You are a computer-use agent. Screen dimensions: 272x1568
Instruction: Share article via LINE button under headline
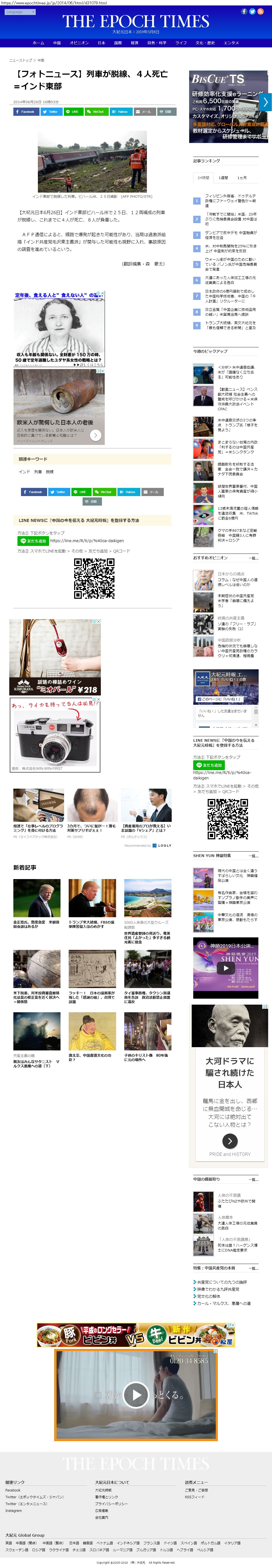pyautogui.click(x=73, y=112)
